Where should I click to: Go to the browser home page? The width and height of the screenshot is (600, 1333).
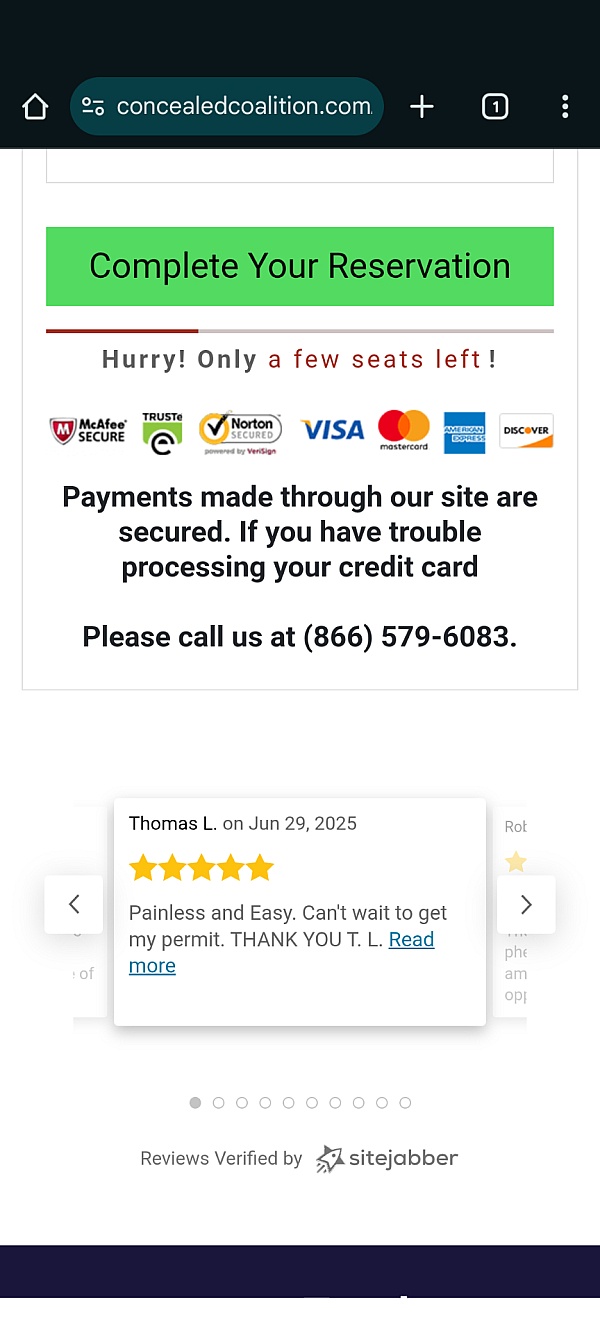pos(35,107)
